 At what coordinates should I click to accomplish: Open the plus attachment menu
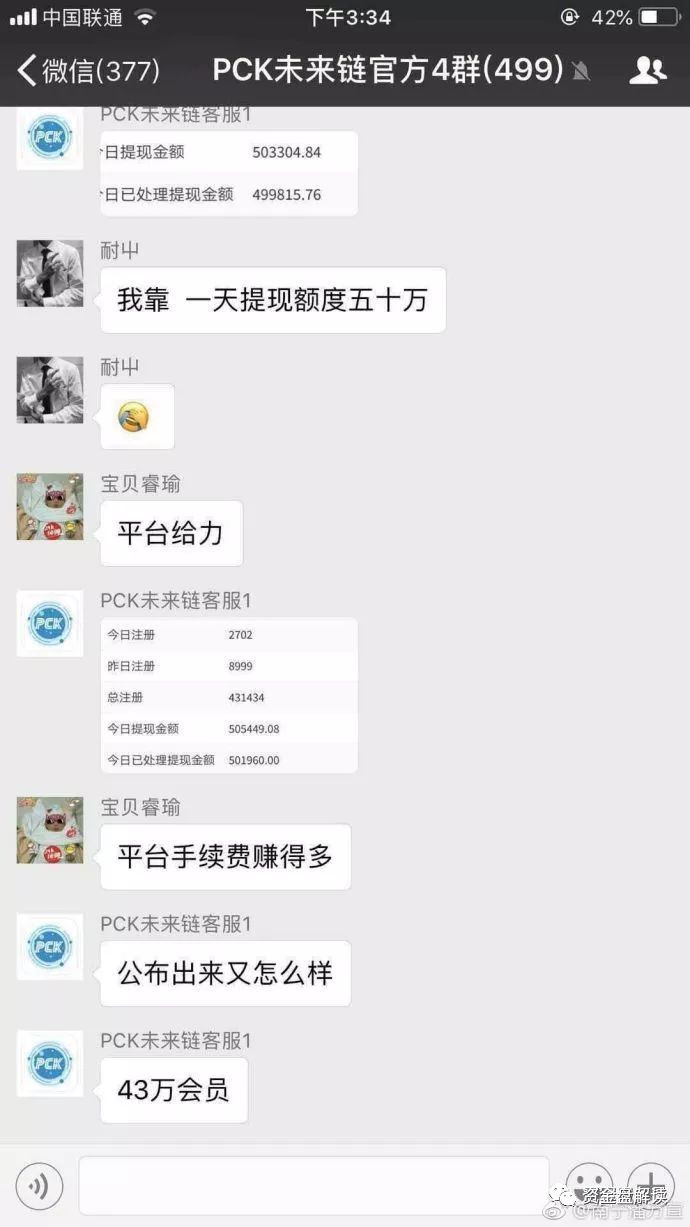[651, 1186]
